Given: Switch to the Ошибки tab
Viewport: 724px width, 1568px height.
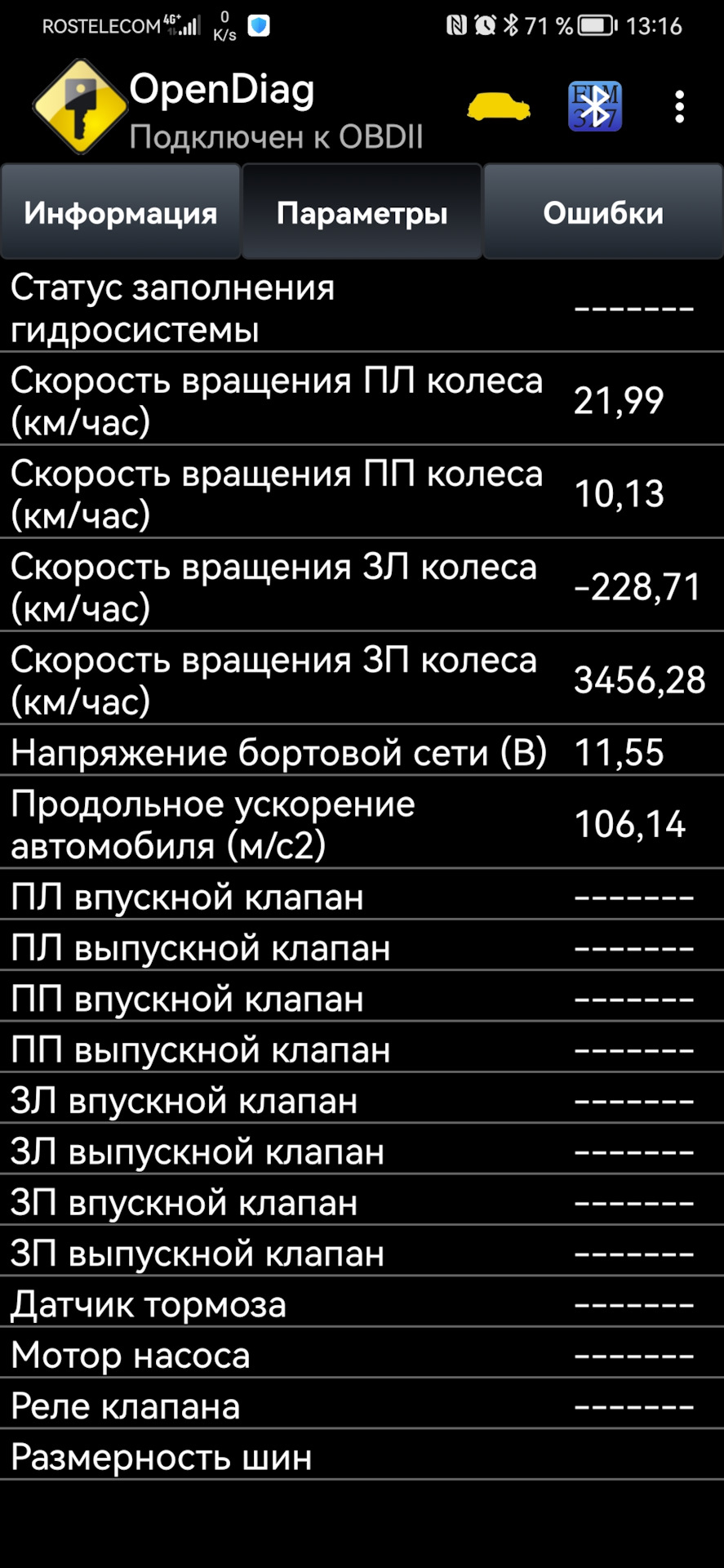Looking at the screenshot, I should tap(603, 212).
